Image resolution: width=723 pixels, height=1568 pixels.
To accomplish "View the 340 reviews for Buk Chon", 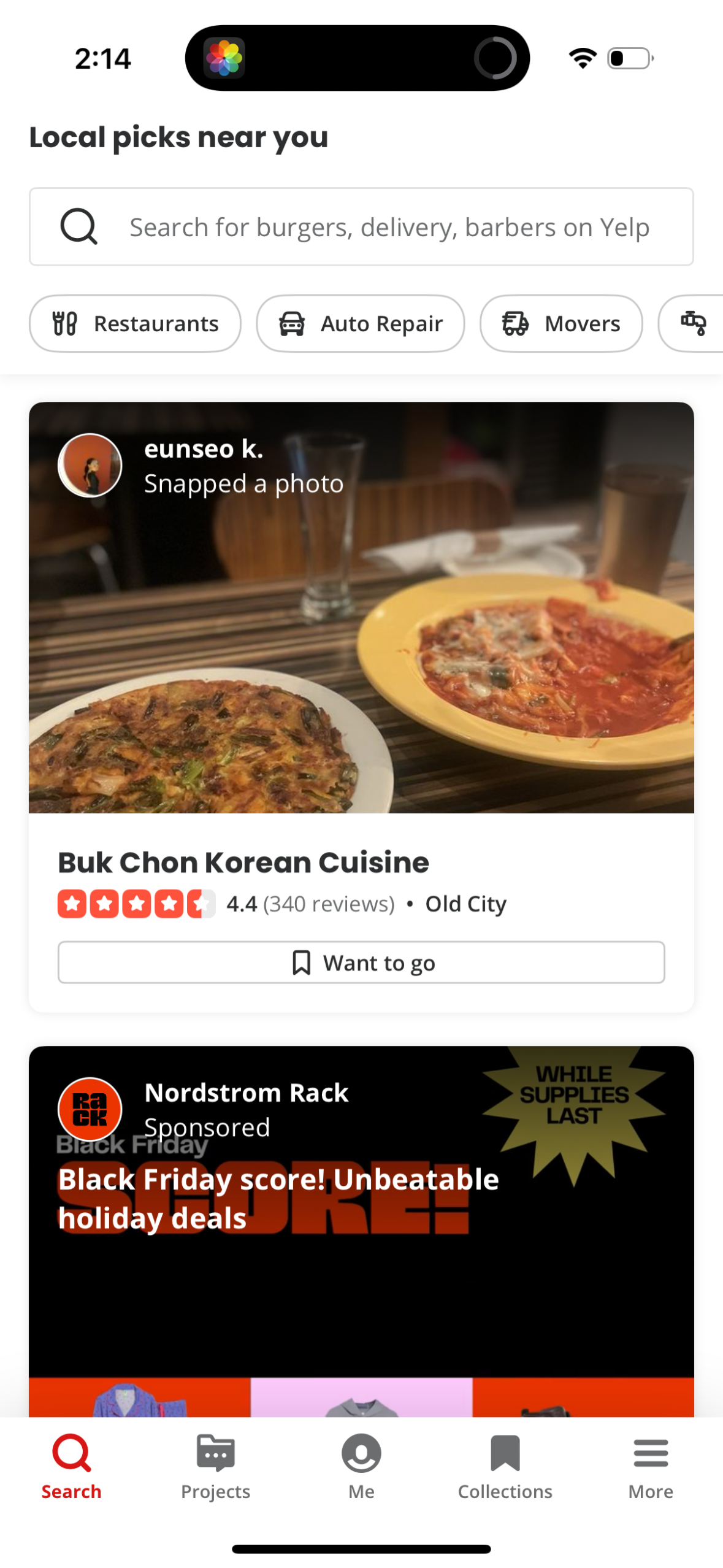I will tap(329, 903).
